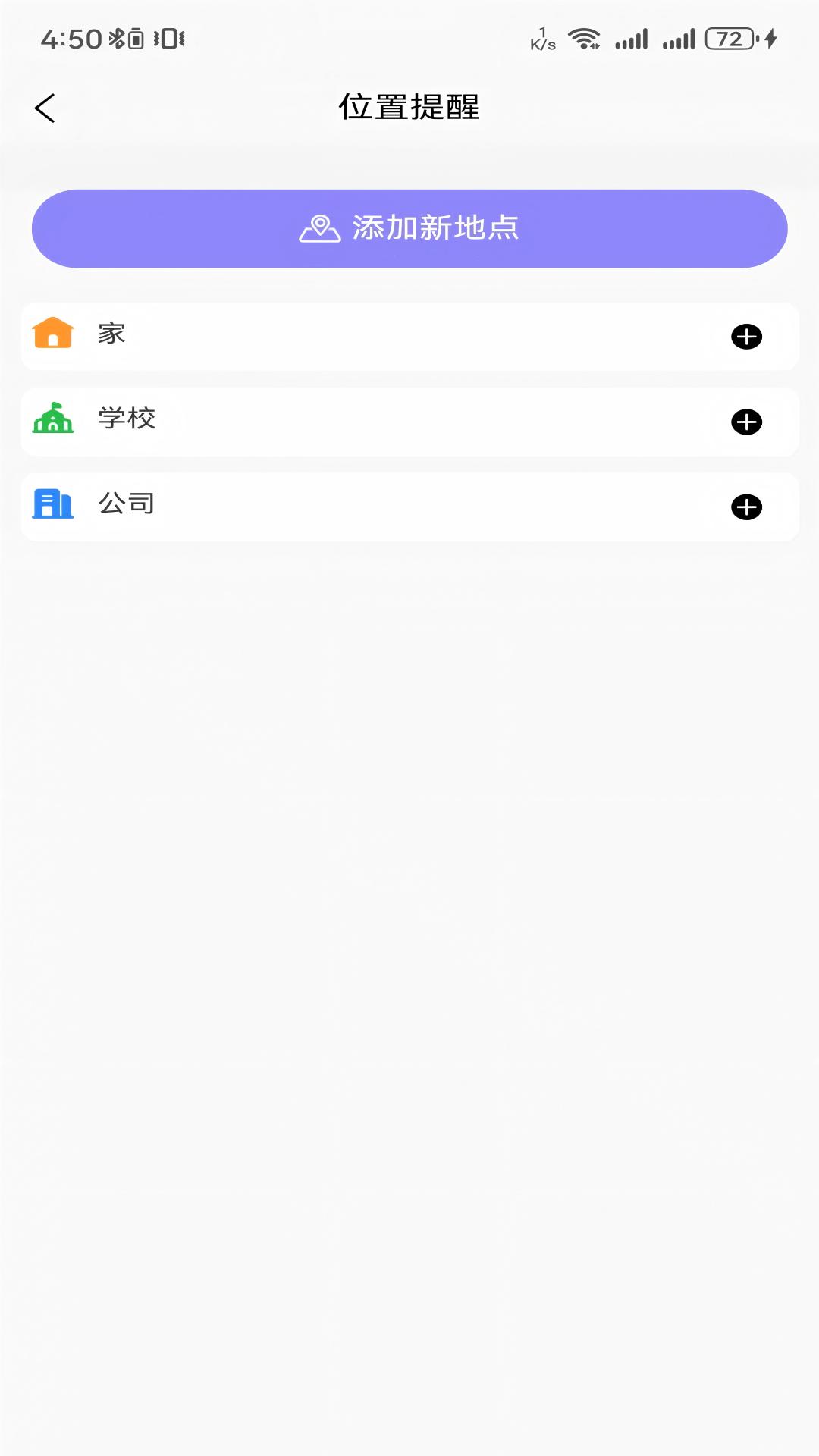Click the location pin icon in the purple button
Screen dimensions: 819x1456
(319, 227)
